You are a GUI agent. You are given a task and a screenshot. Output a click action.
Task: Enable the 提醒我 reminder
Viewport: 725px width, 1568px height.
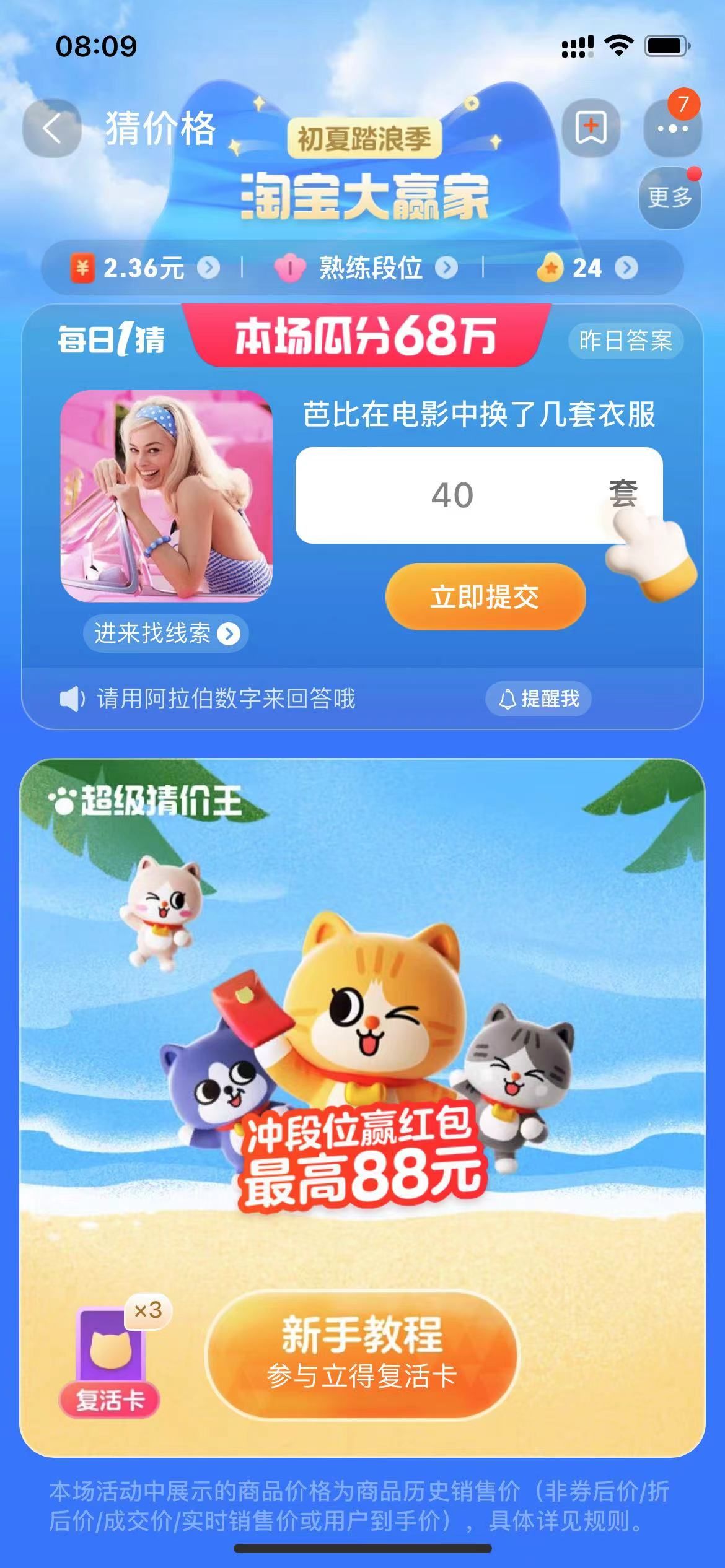click(x=538, y=699)
